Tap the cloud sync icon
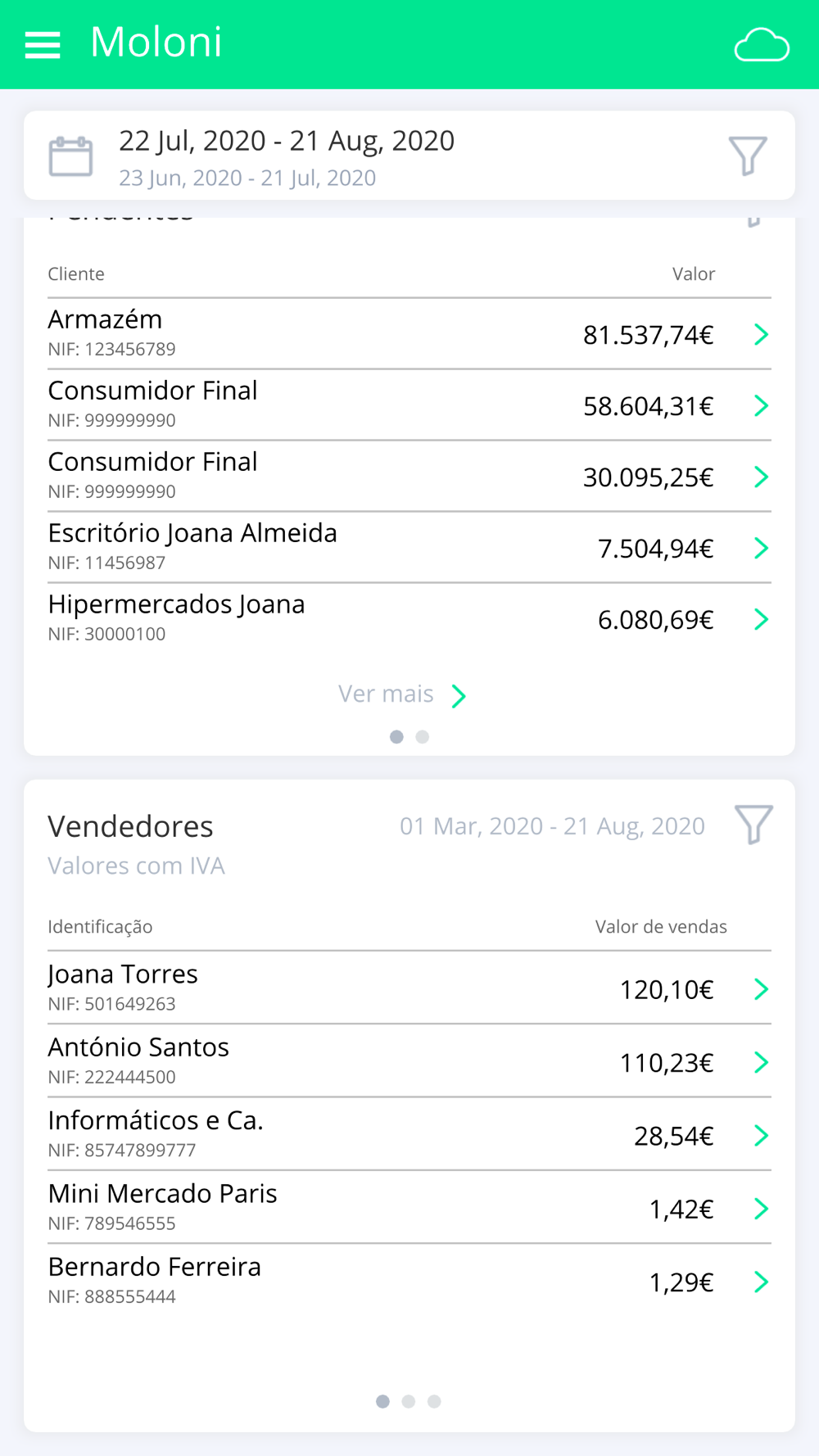 click(762, 45)
